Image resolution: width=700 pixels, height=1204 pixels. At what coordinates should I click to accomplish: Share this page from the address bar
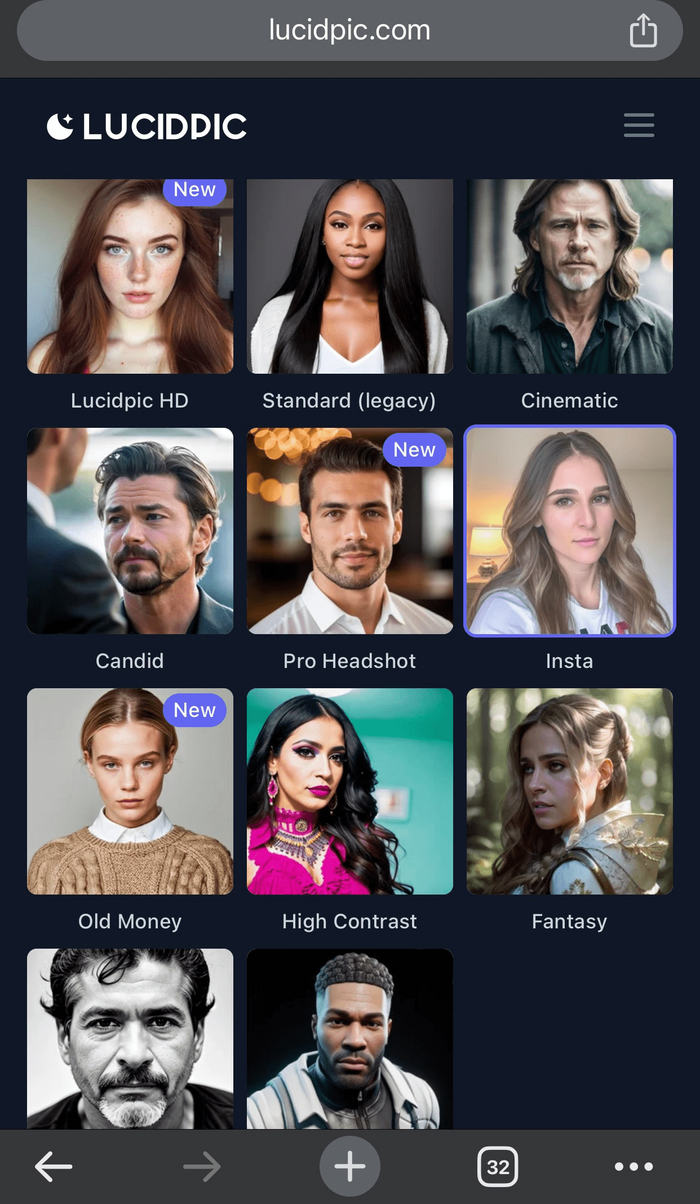[643, 31]
